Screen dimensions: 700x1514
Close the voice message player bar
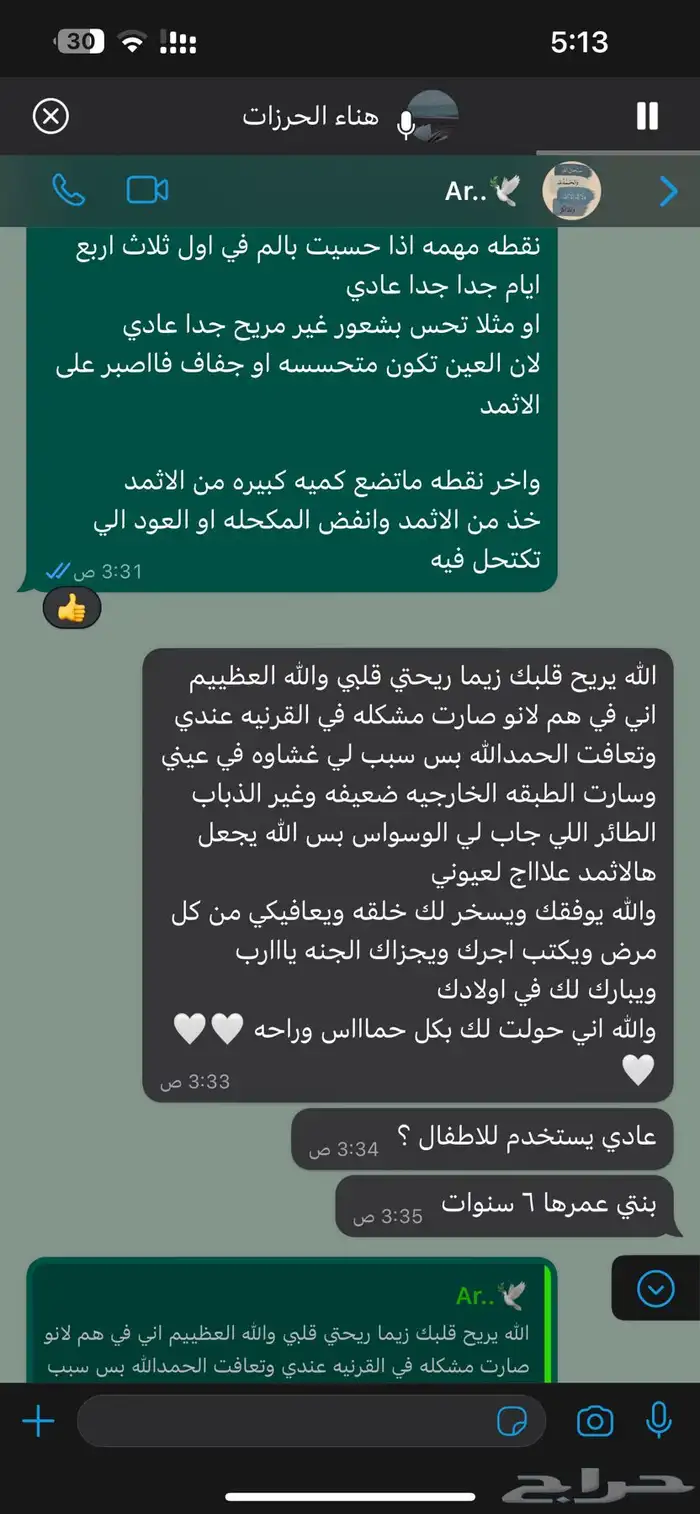coord(51,117)
